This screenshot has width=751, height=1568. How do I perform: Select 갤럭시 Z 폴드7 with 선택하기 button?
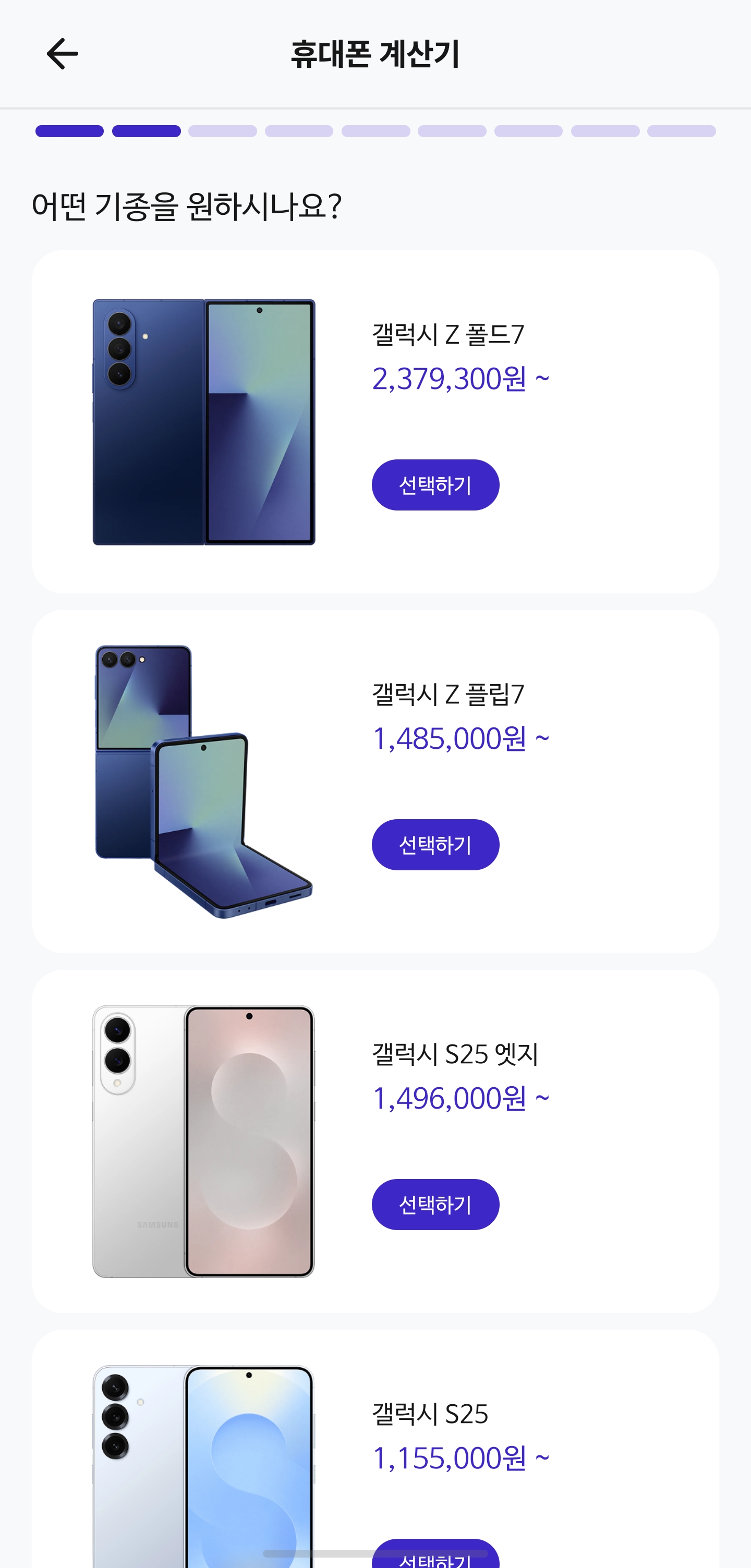pyautogui.click(x=435, y=484)
